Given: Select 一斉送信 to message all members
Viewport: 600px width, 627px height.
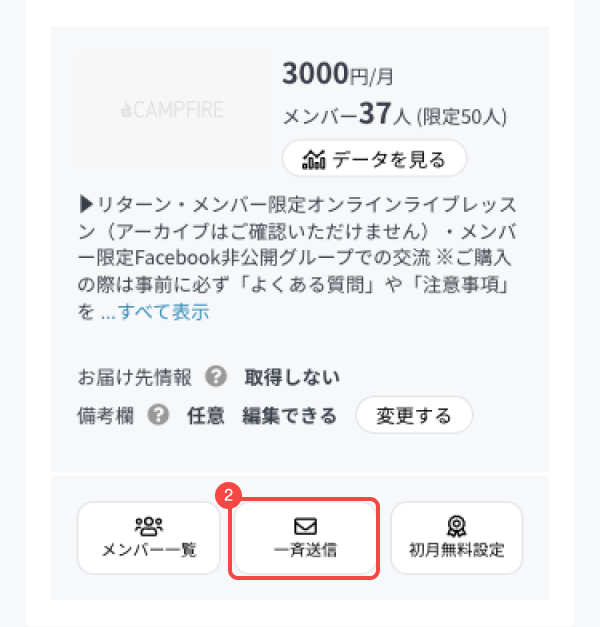Looking at the screenshot, I should point(304,538).
